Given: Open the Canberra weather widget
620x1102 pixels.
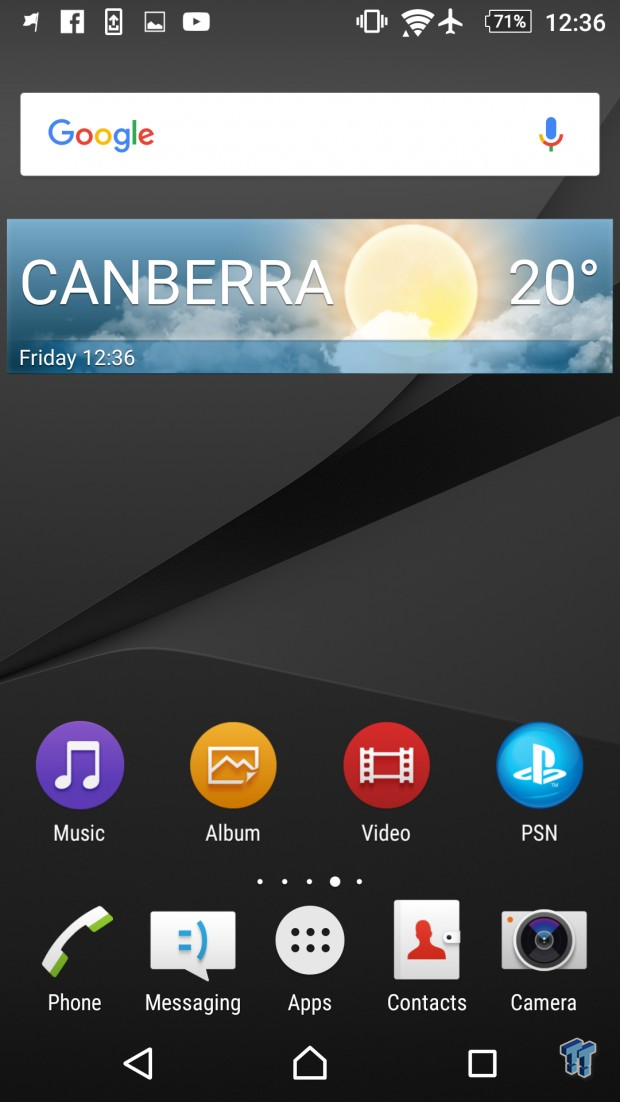Looking at the screenshot, I should click(x=309, y=296).
